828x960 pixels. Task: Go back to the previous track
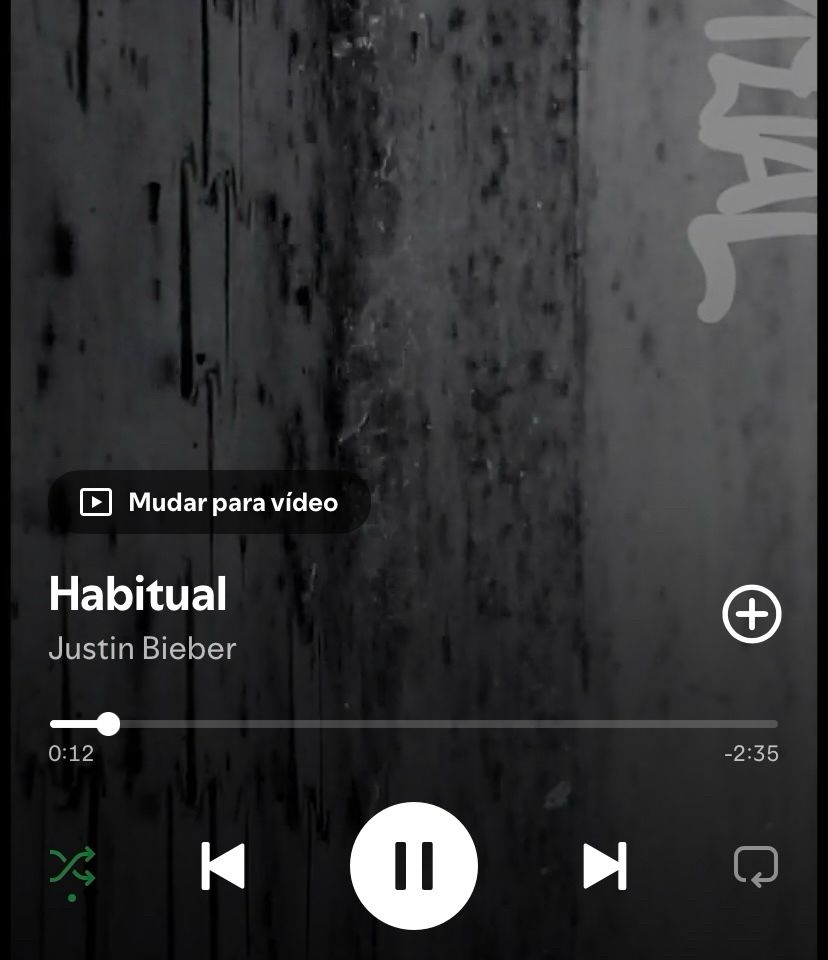tap(223, 866)
